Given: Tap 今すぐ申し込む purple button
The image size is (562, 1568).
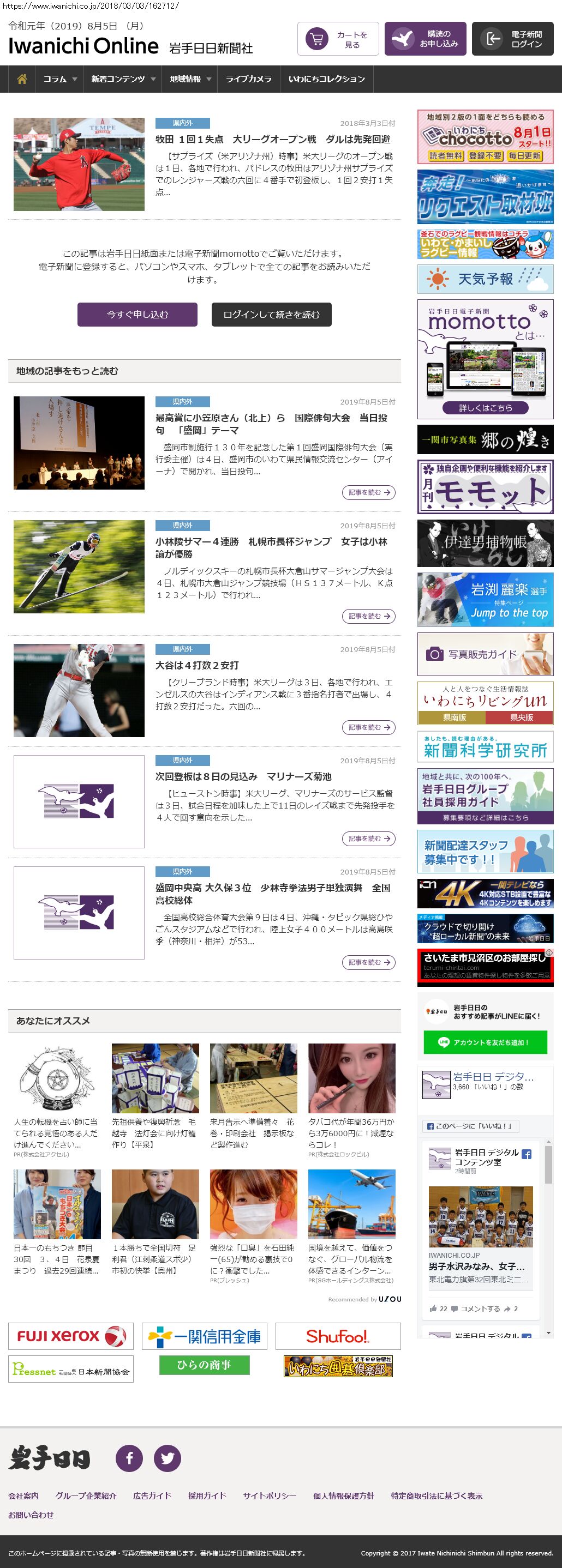Looking at the screenshot, I should [x=137, y=315].
